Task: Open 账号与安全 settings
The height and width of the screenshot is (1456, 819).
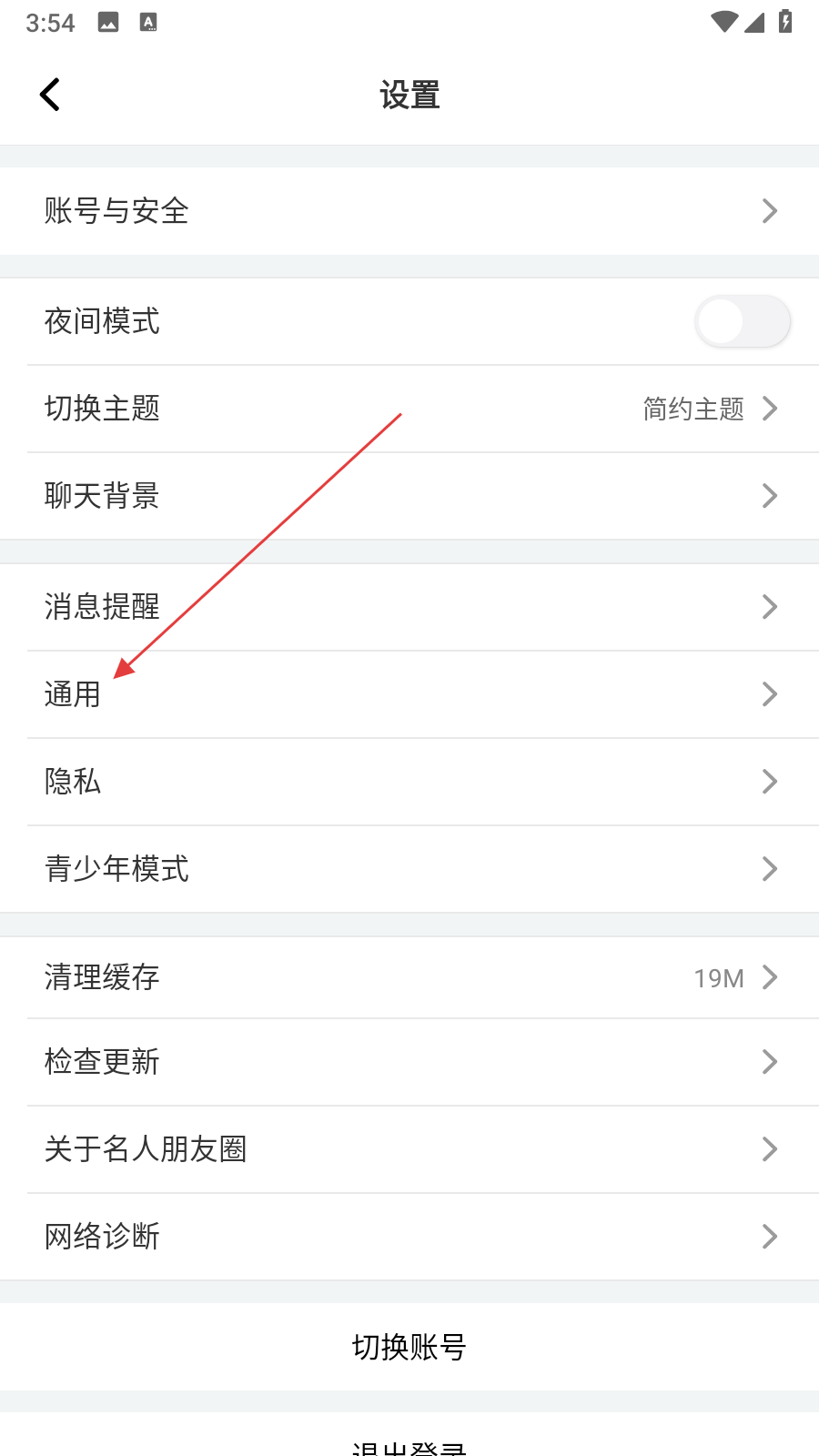Action: tap(409, 211)
